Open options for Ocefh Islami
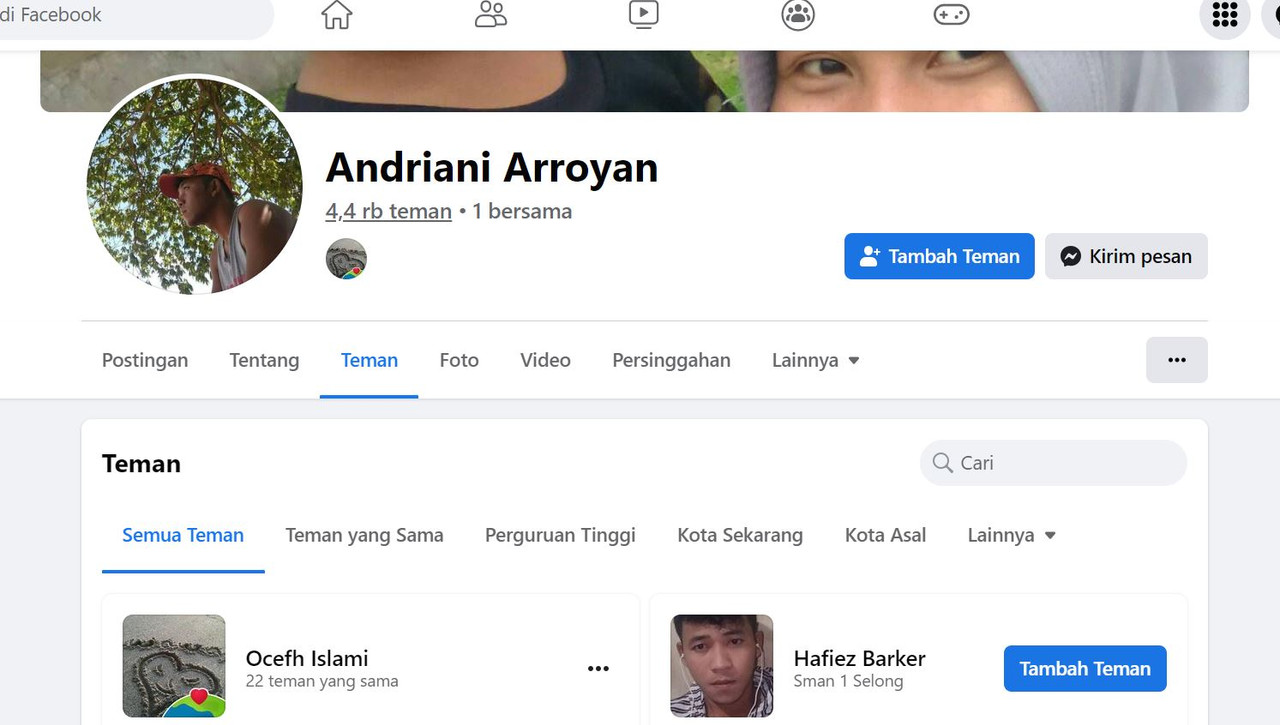This screenshot has width=1280, height=725. [x=598, y=669]
